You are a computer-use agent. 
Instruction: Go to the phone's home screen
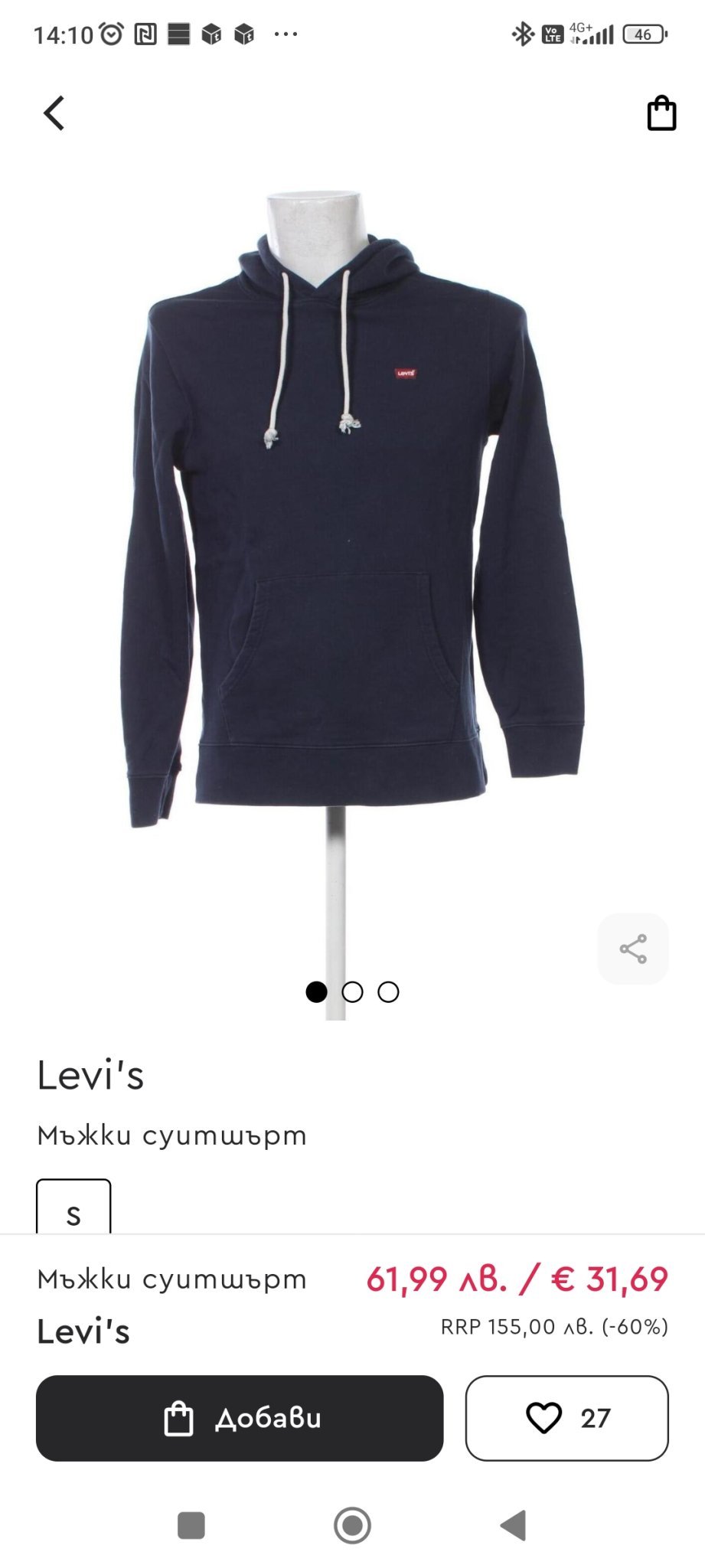(x=352, y=1525)
